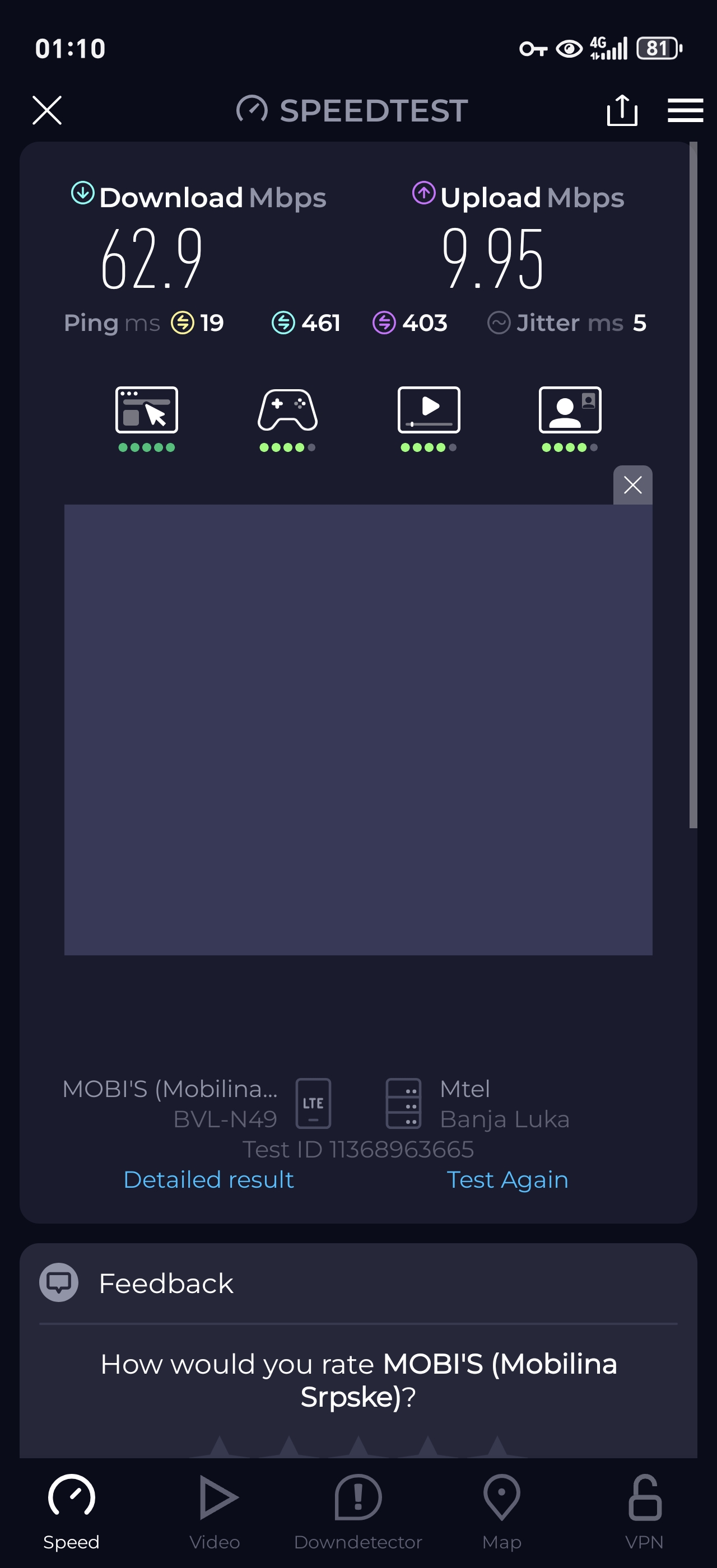Check the video chat quality rating
This screenshot has width=717, height=1568.
click(x=570, y=419)
